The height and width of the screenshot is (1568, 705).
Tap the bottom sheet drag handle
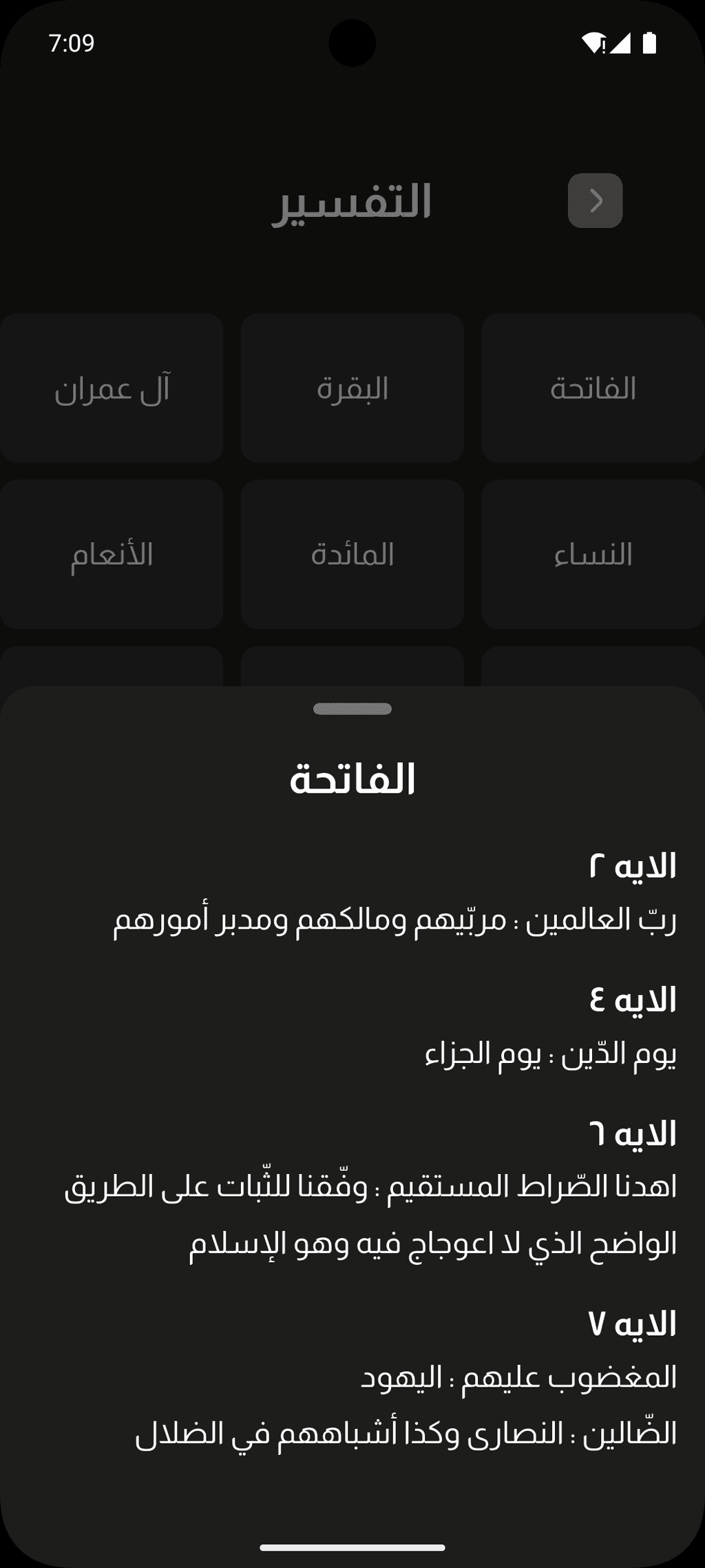tap(352, 709)
